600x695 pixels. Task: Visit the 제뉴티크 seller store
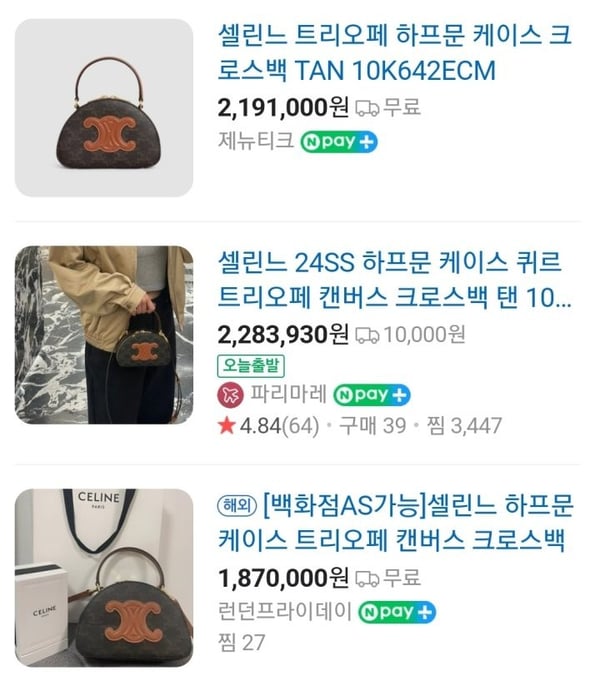(x=254, y=142)
